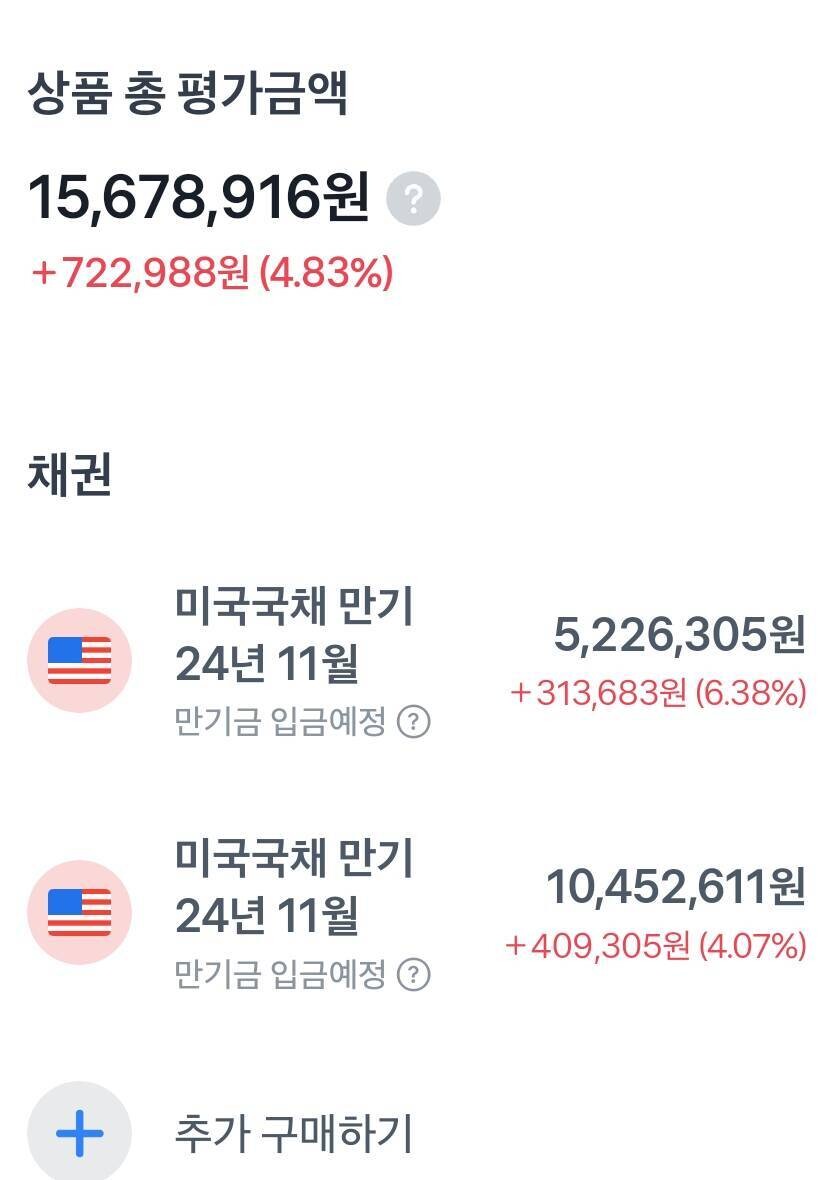The image size is (834, 1180).
Task: Click the gain text +722,988원 (4.83%)
Action: tap(210, 268)
